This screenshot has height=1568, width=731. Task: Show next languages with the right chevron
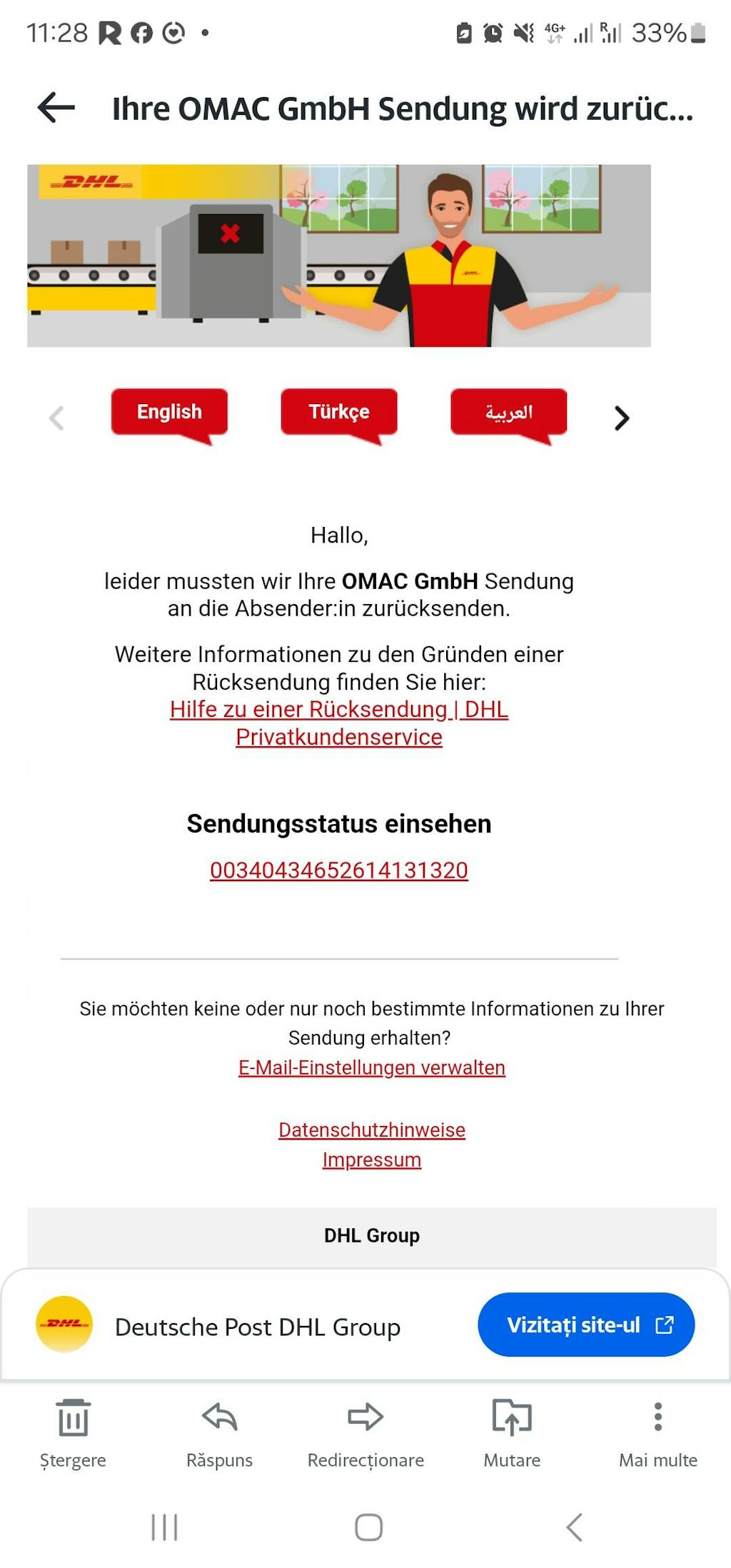pyautogui.click(x=622, y=418)
